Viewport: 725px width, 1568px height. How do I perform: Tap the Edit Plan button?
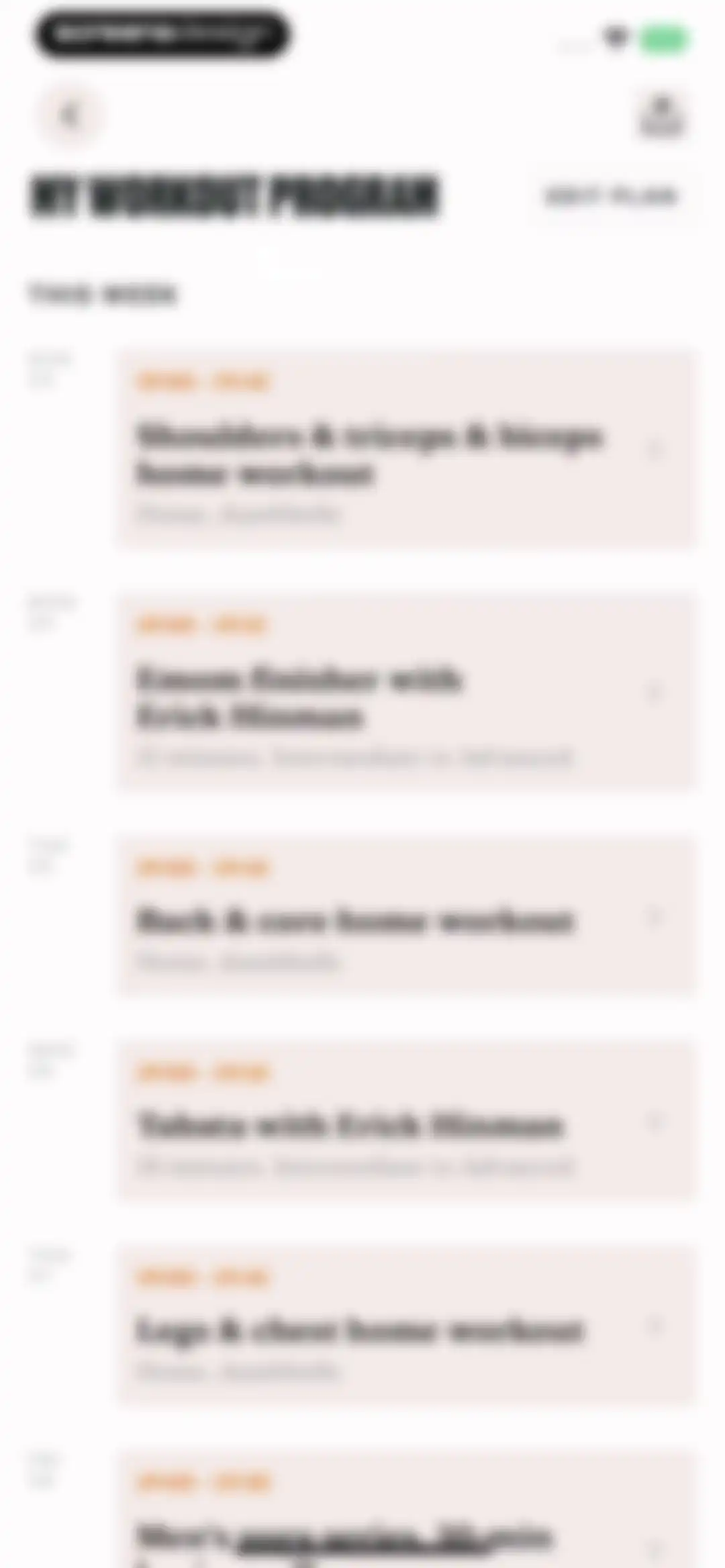point(610,196)
